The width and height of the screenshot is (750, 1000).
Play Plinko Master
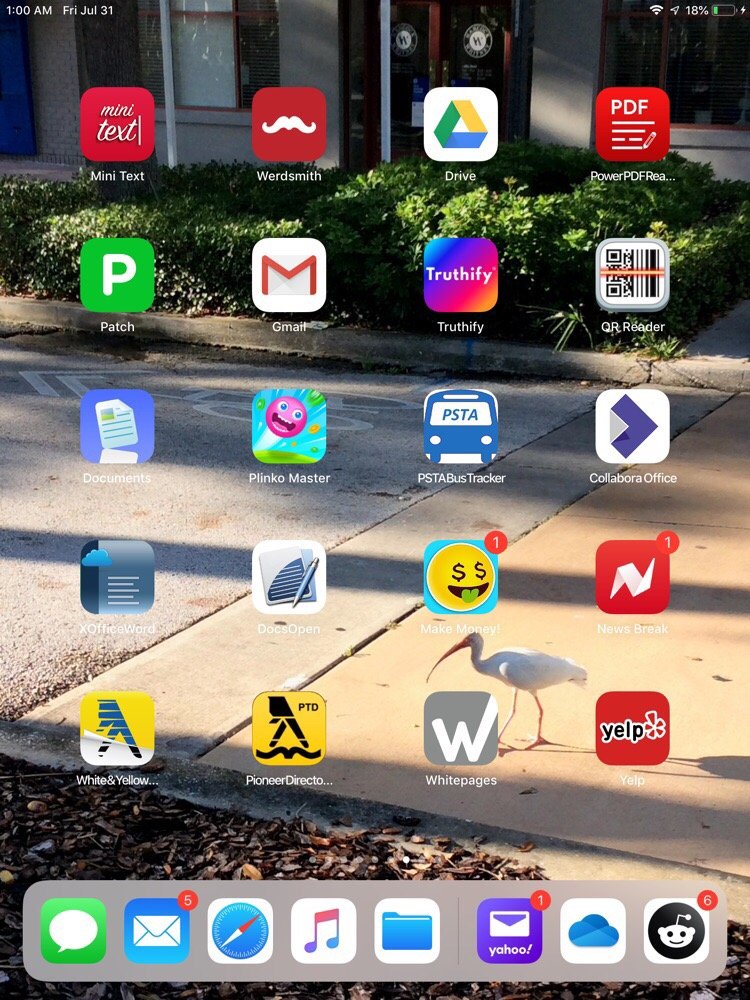[289, 427]
